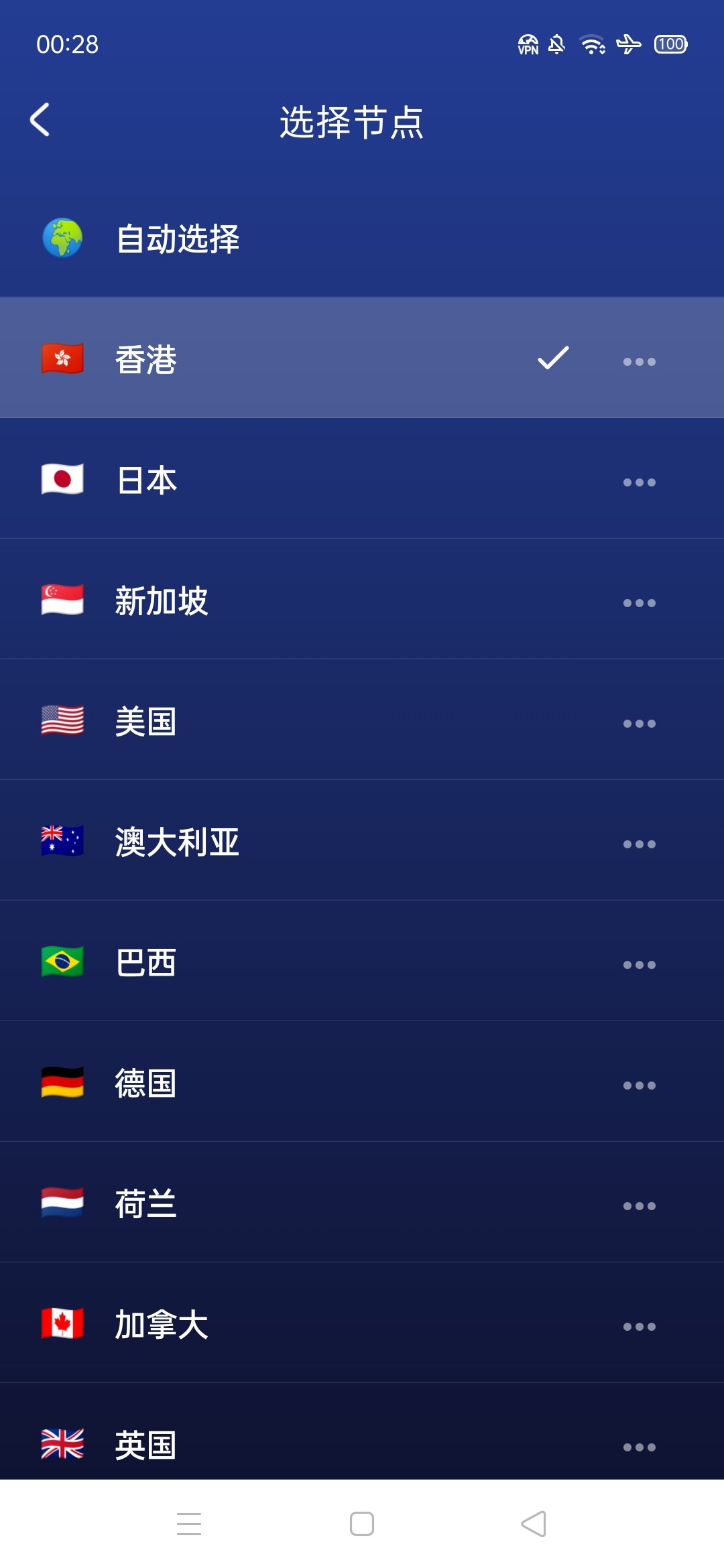Open the three-dot menu for 加拿大
Image resolution: width=724 pixels, height=1568 pixels.
639,1327
